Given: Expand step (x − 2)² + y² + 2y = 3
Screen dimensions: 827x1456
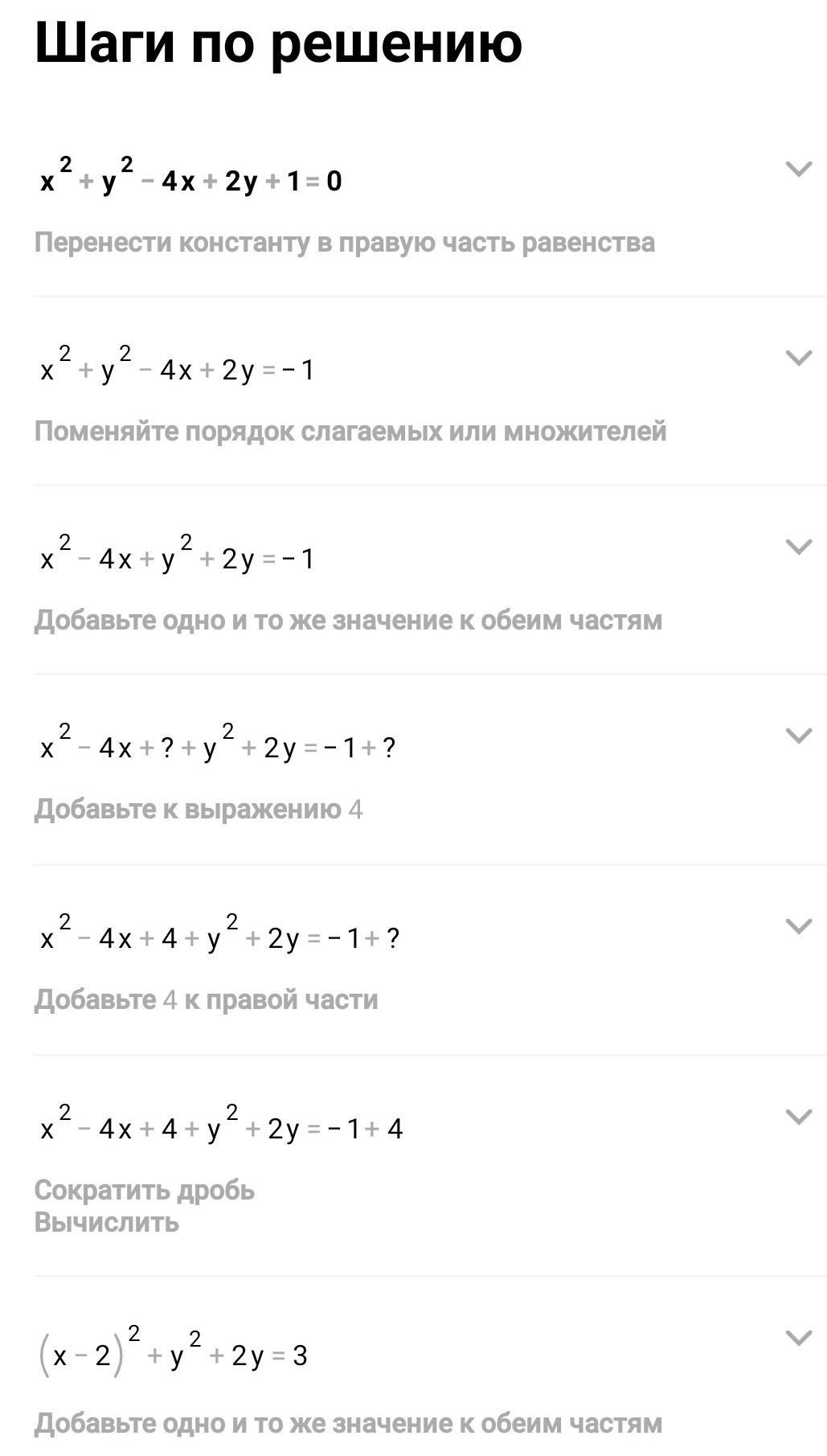Looking at the screenshot, I should pyautogui.click(x=798, y=1338).
